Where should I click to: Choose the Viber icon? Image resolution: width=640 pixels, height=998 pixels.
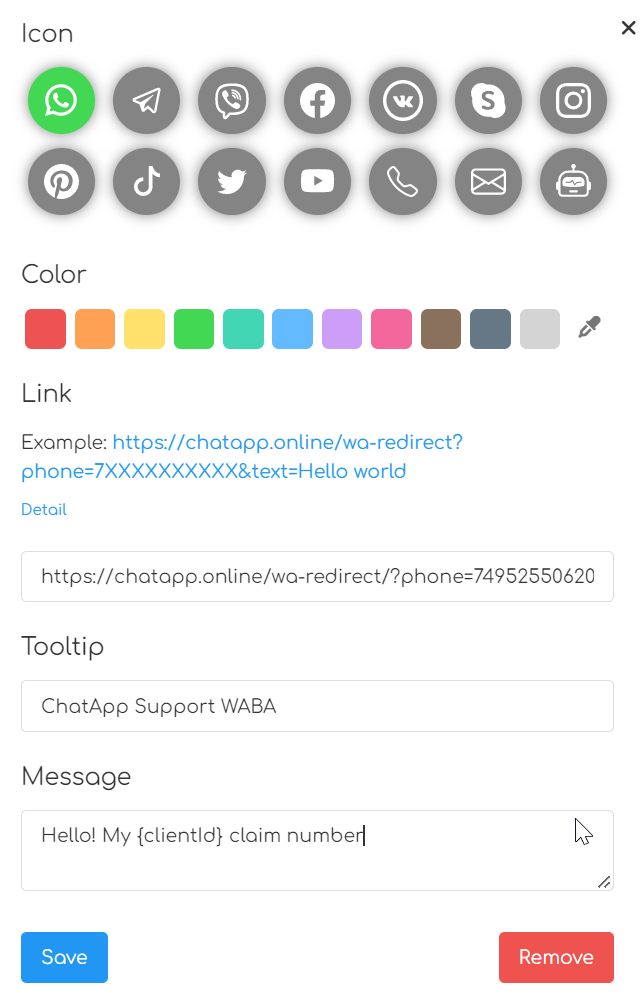[x=232, y=100]
